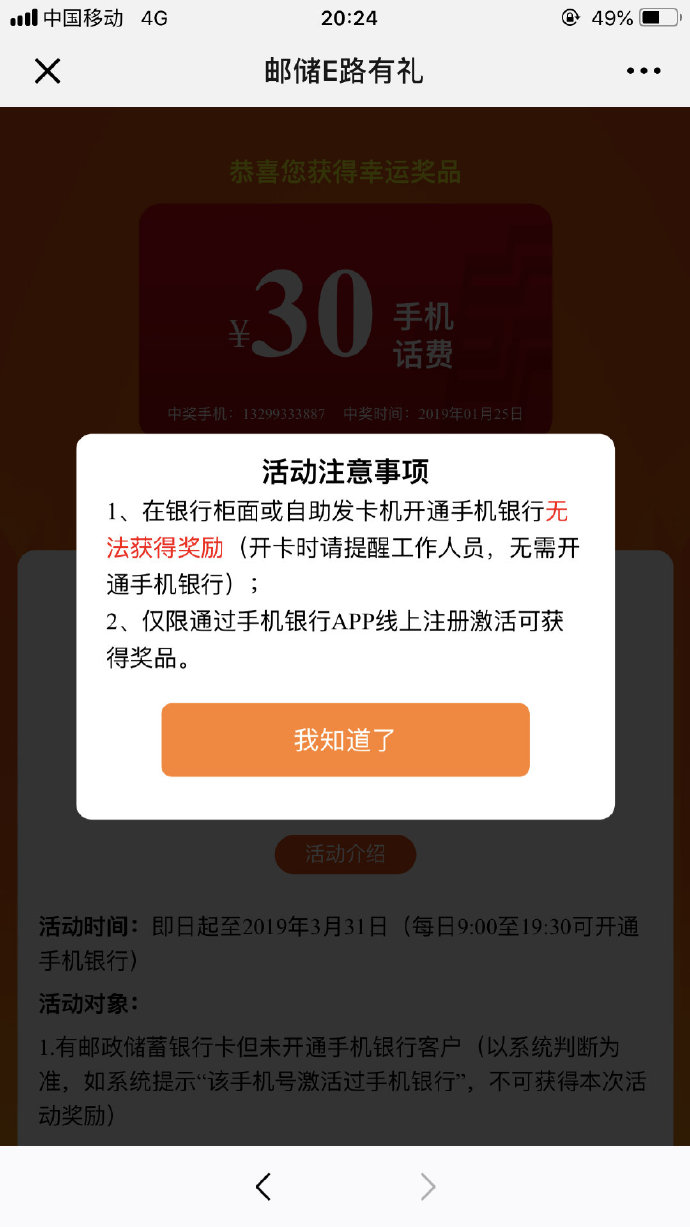Open the three-dot overflow menu
This screenshot has height=1227, width=690.
pyautogui.click(x=644, y=71)
